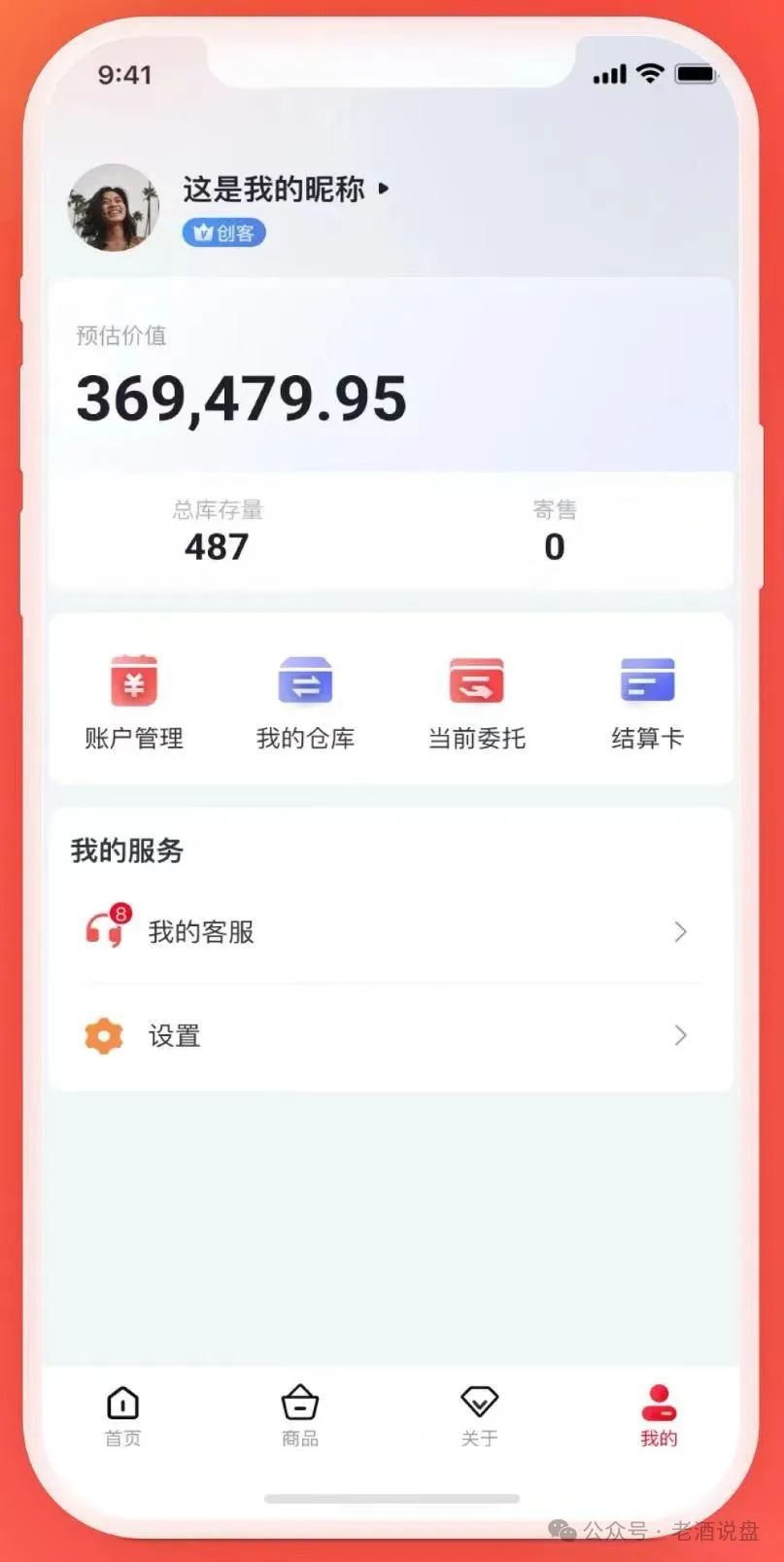Open 账户管理 (account management) icon
The image size is (784, 1562).
(134, 680)
